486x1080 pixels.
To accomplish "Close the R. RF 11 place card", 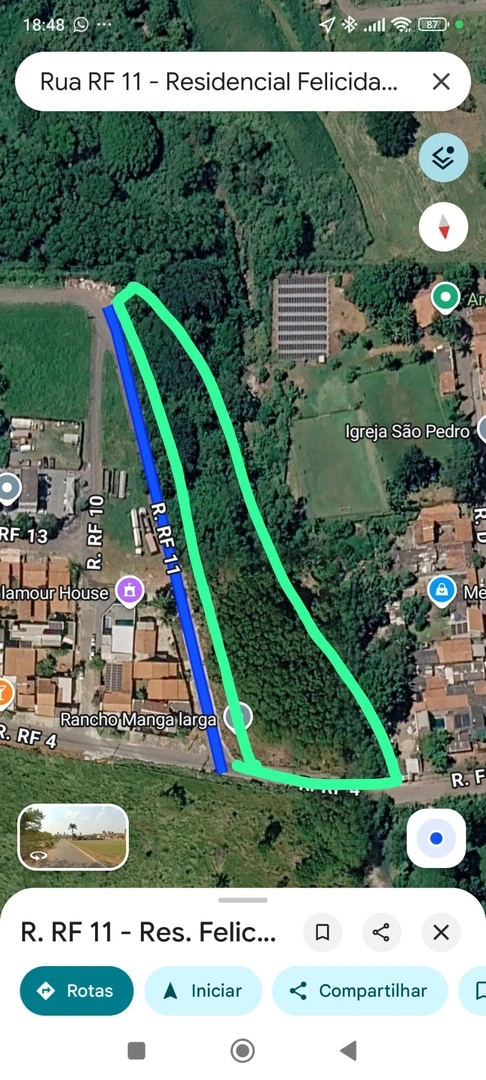I will 441,933.
